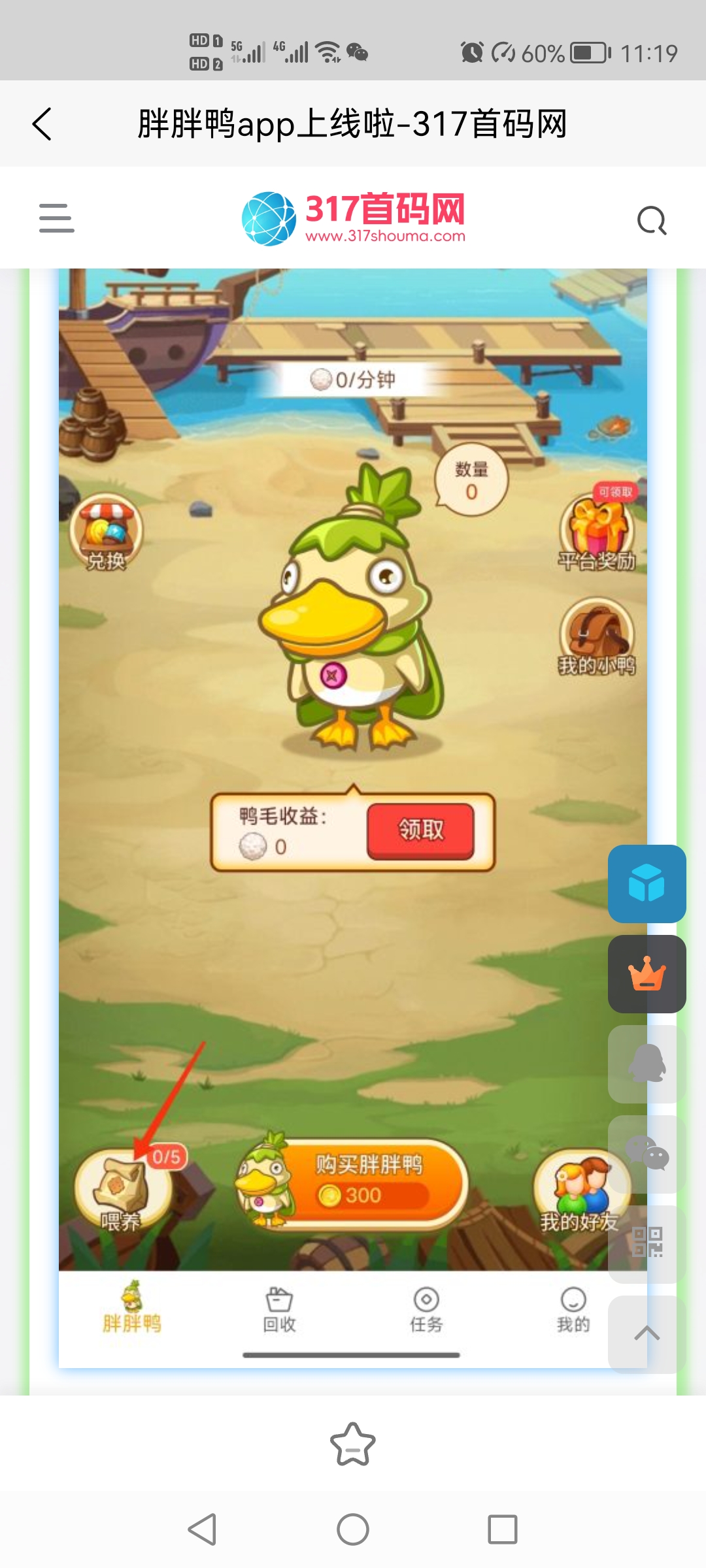
Task: Tap the QQ penguin contact button
Action: [647, 1064]
